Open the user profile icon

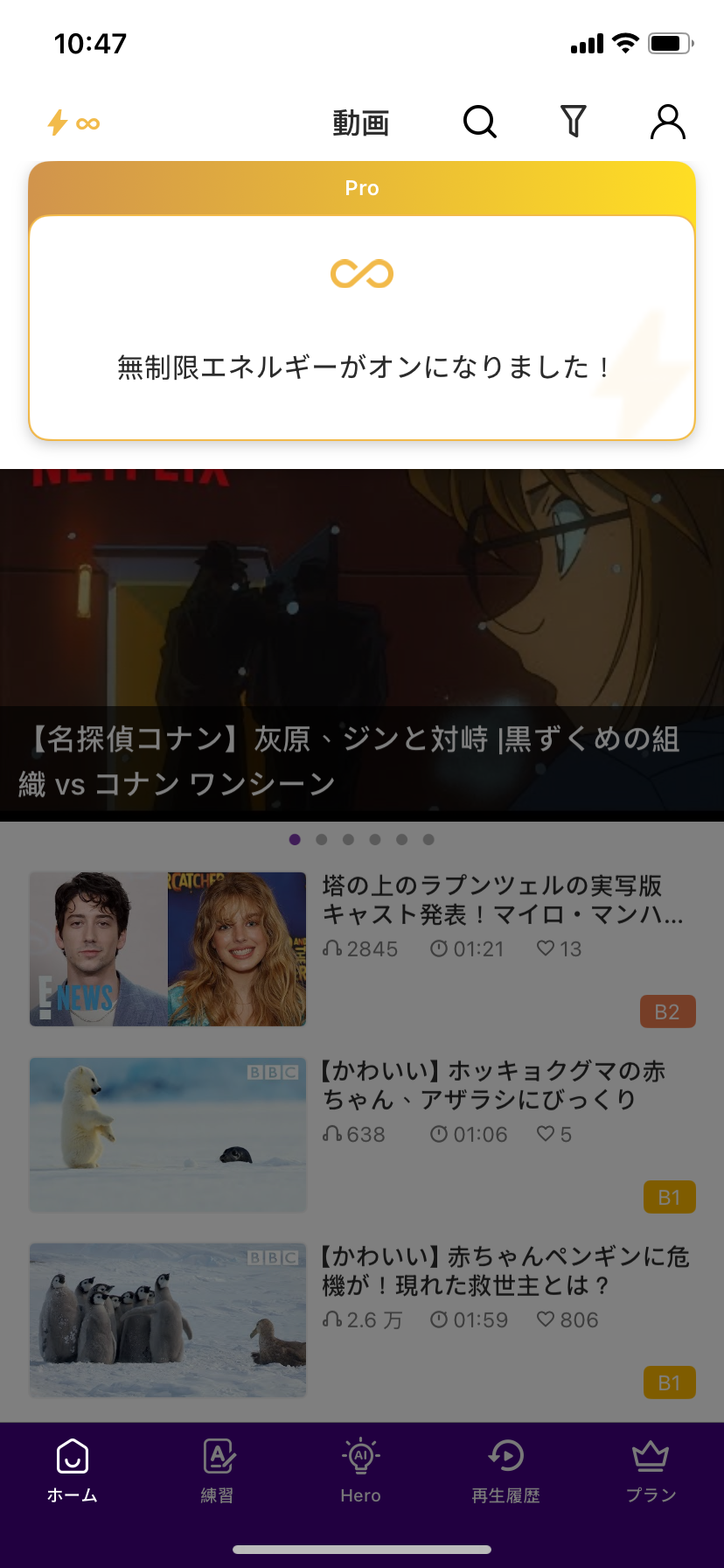[667, 122]
